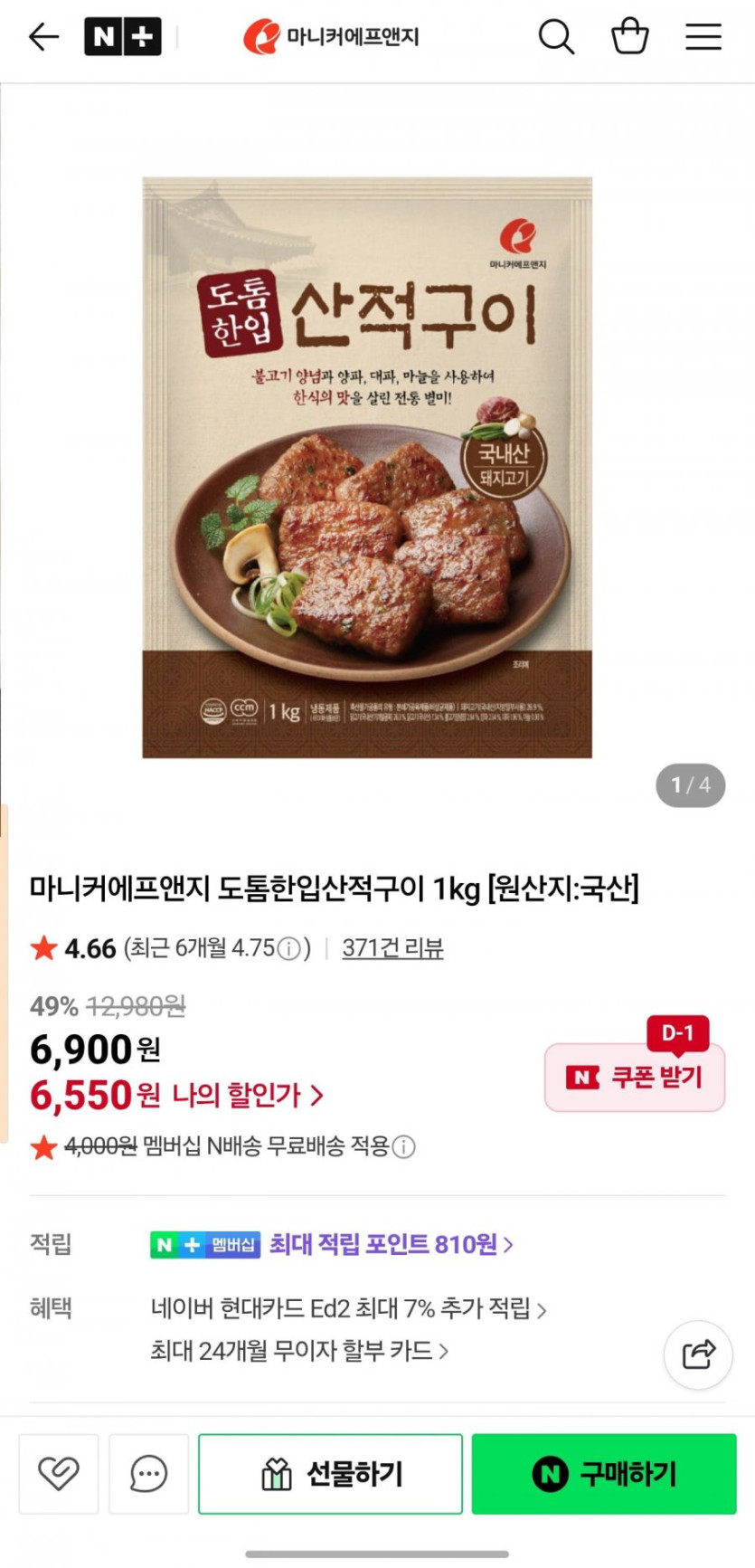View the 산적구이 product image
This screenshot has height=1568, width=755.
(367, 467)
